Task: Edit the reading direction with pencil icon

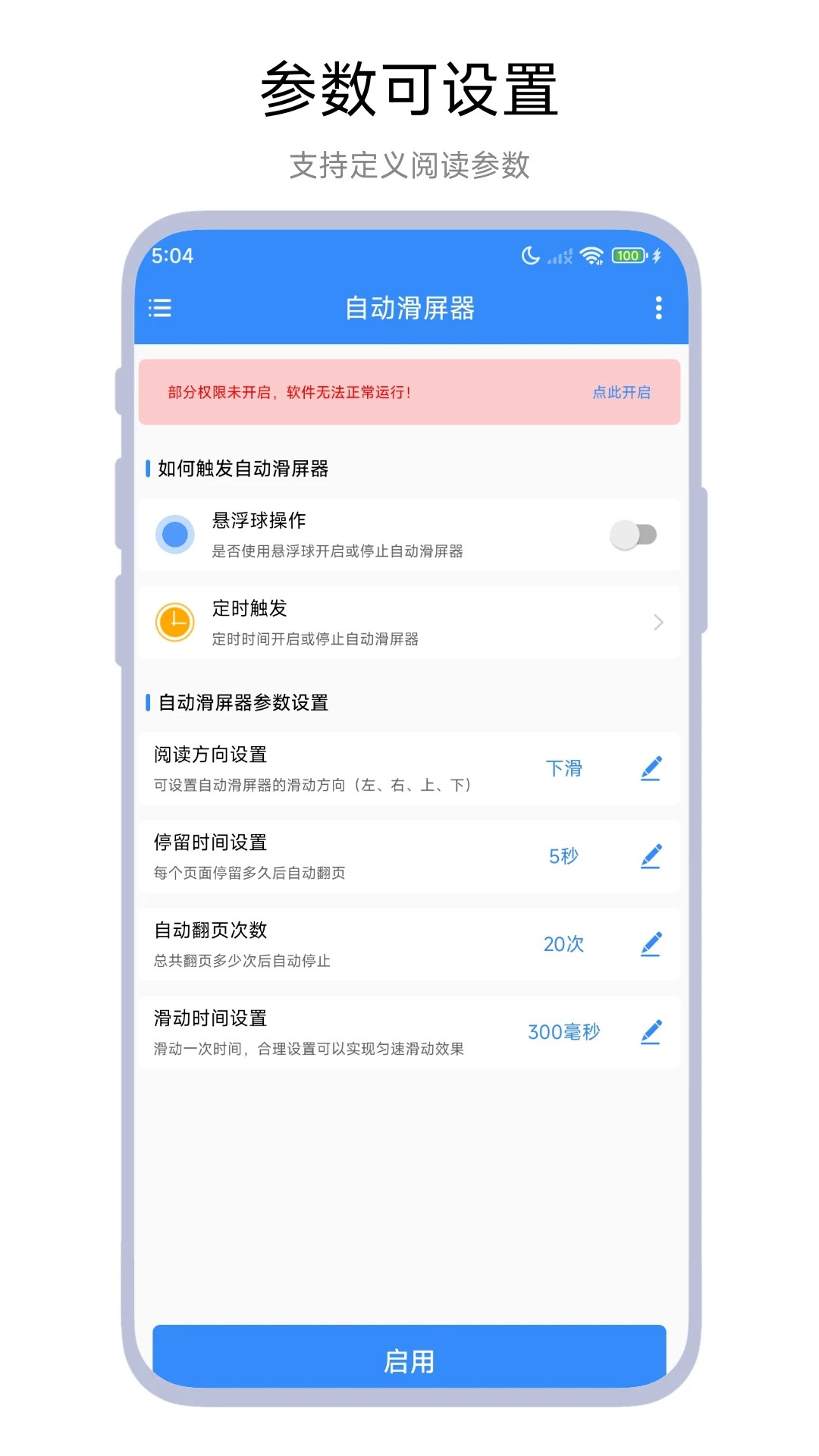Action: pos(651,768)
